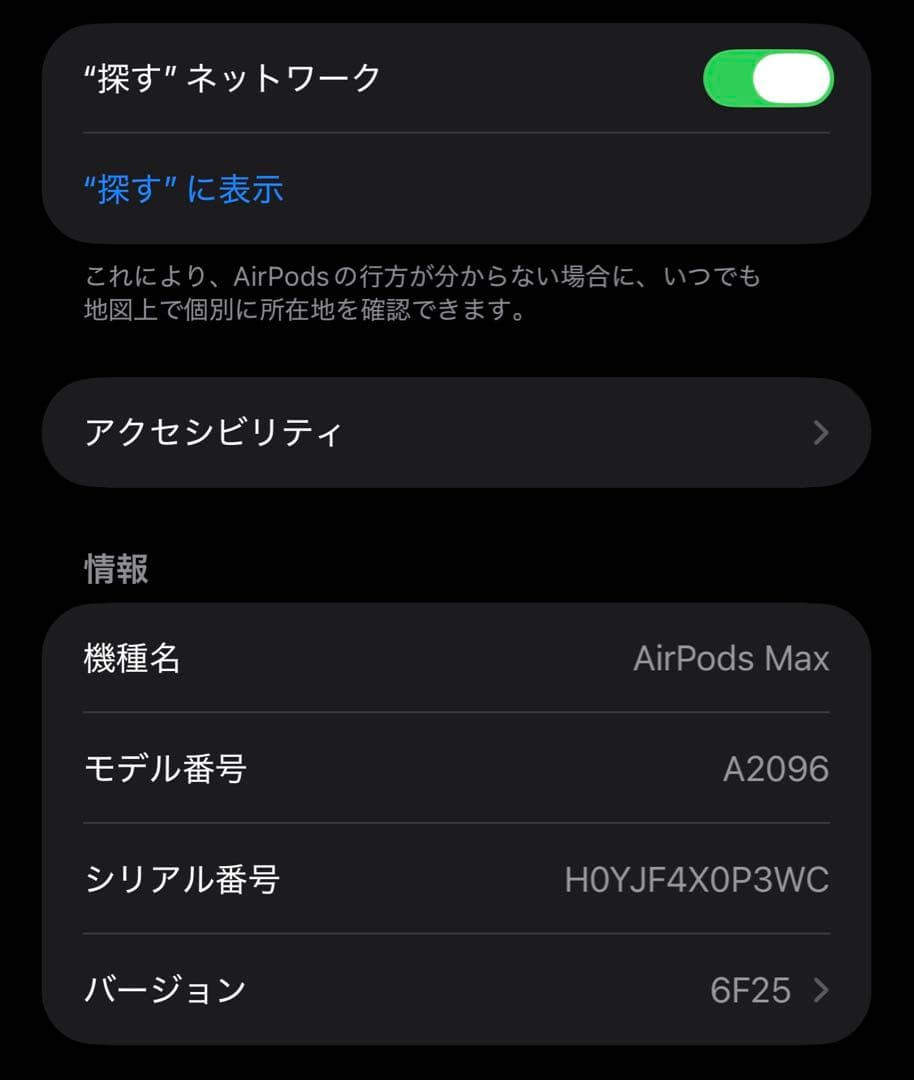Tap the モデル番号 row showing A2096

pyautogui.click(x=457, y=769)
